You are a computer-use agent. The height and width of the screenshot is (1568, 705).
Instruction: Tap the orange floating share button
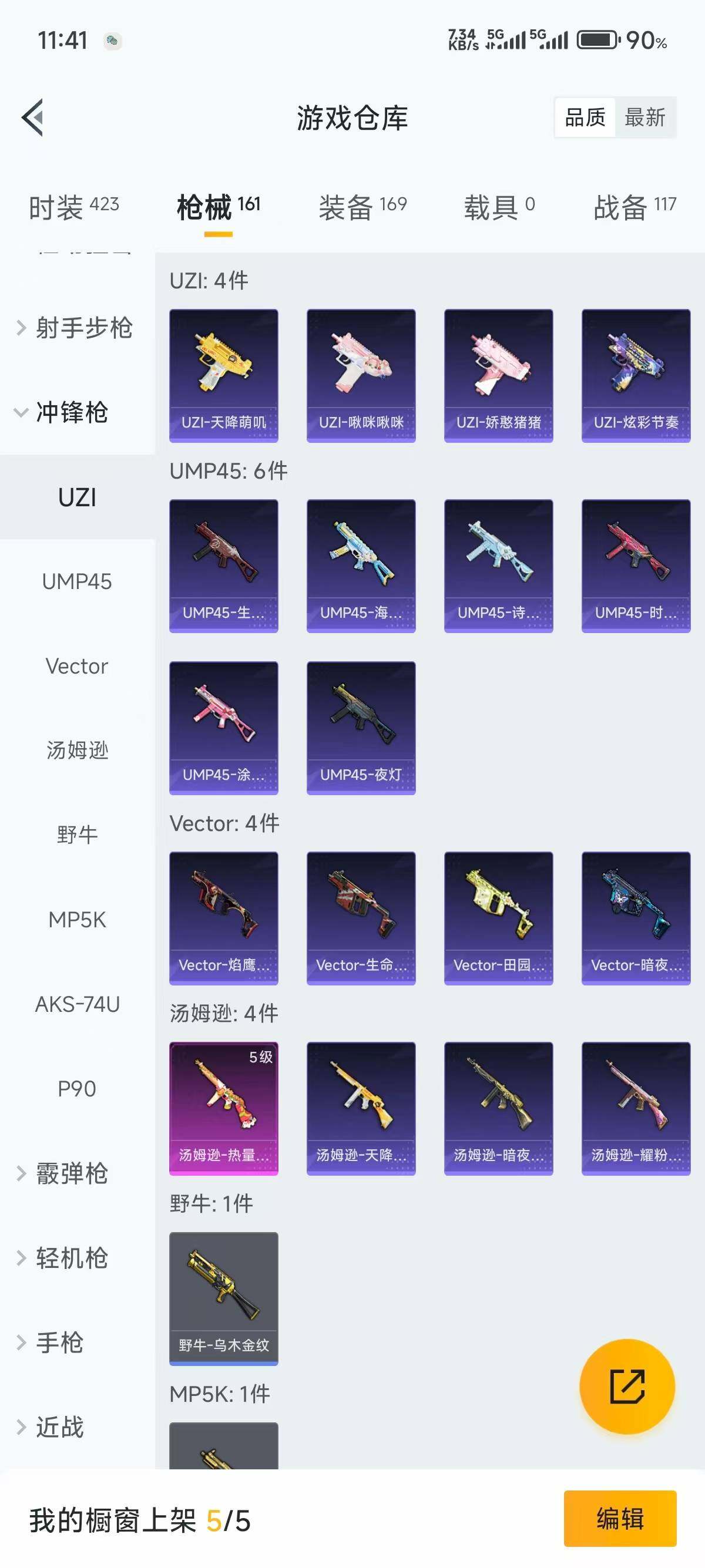coord(627,1386)
